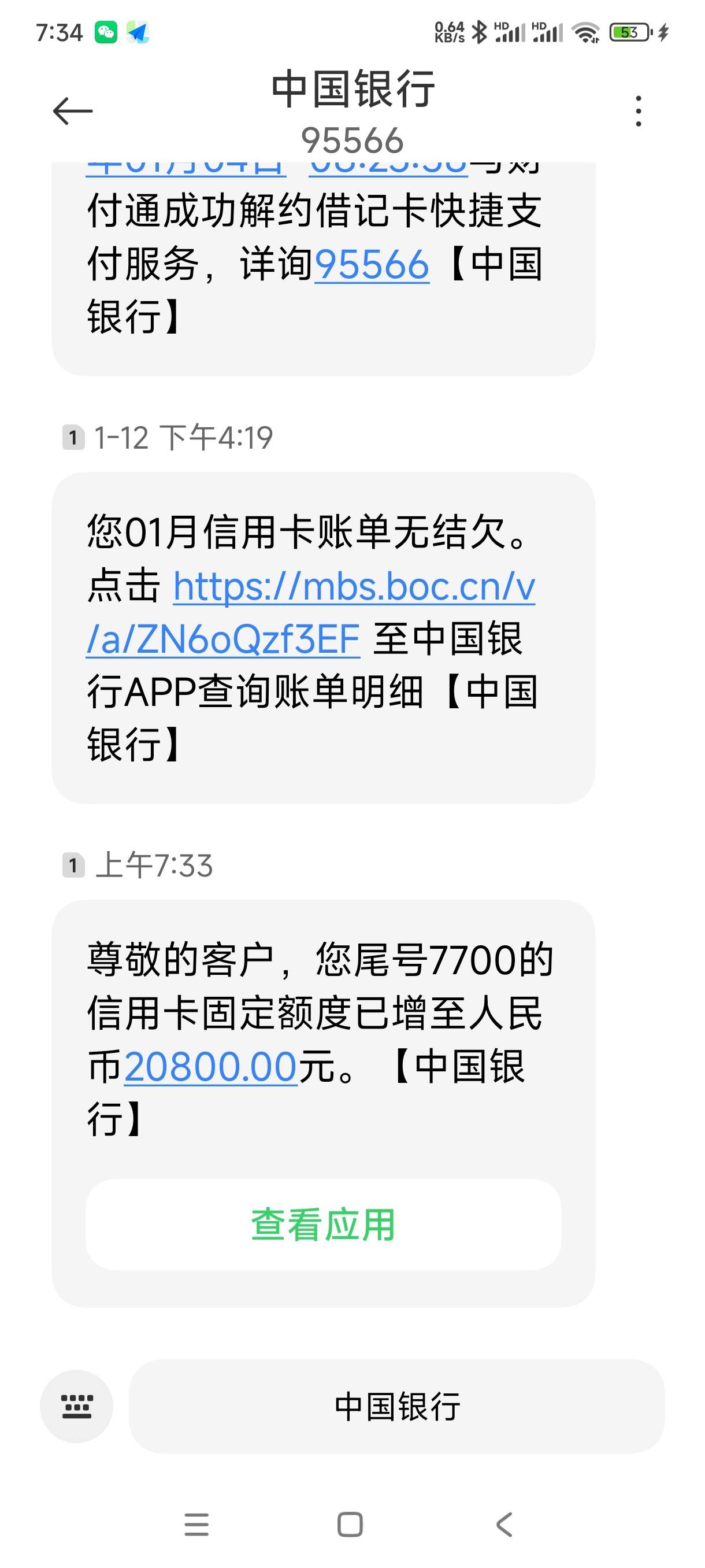Open recent apps from navigation bar

(x=196, y=1525)
